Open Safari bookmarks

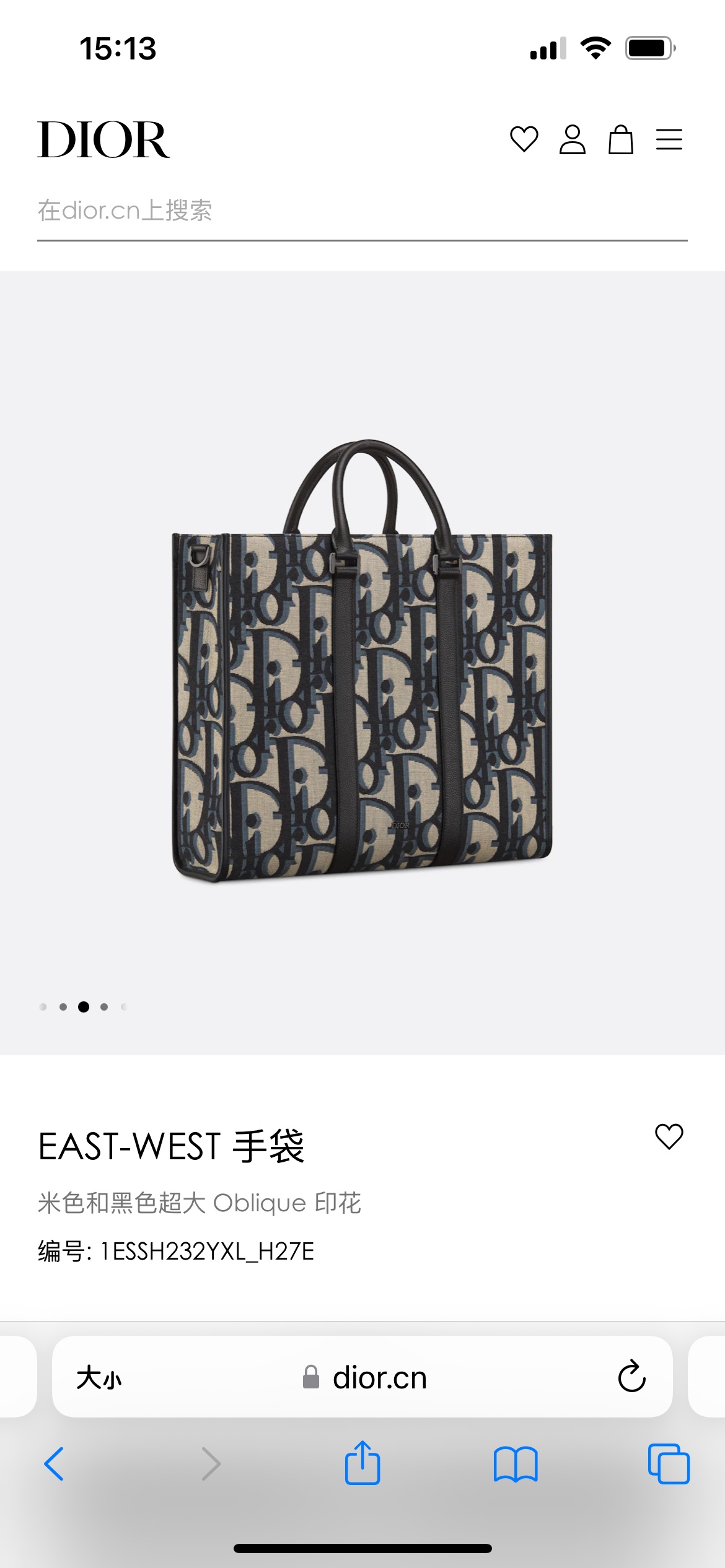(x=516, y=1465)
